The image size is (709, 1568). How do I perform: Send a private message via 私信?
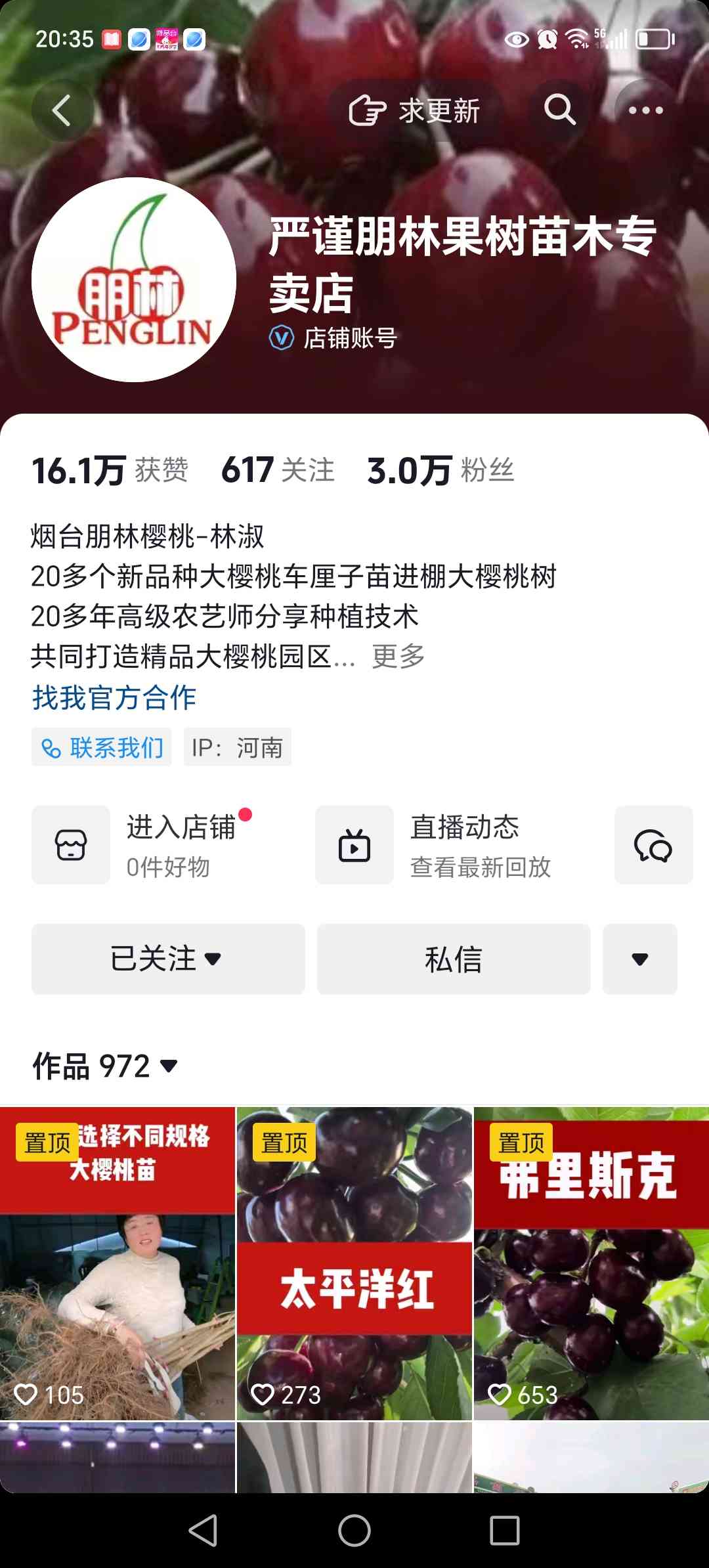(454, 959)
